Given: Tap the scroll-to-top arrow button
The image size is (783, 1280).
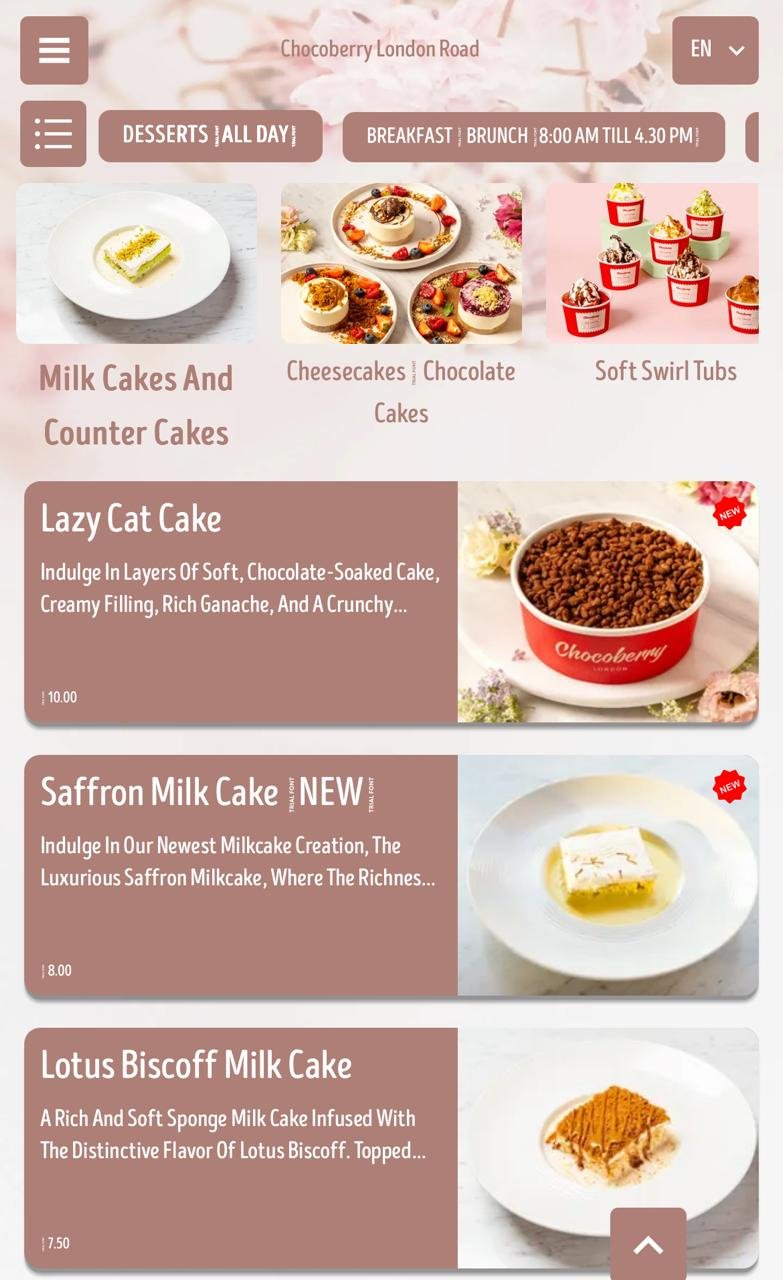Looking at the screenshot, I should [x=648, y=1244].
